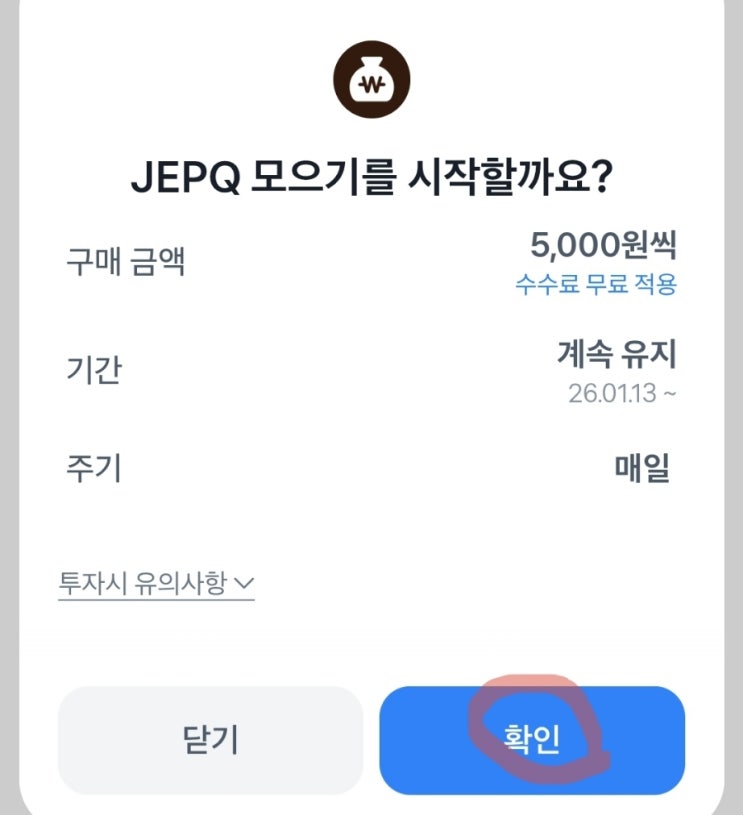Click the dialog card background area
The height and width of the screenshot is (815, 743).
pyautogui.click(x=371, y=530)
